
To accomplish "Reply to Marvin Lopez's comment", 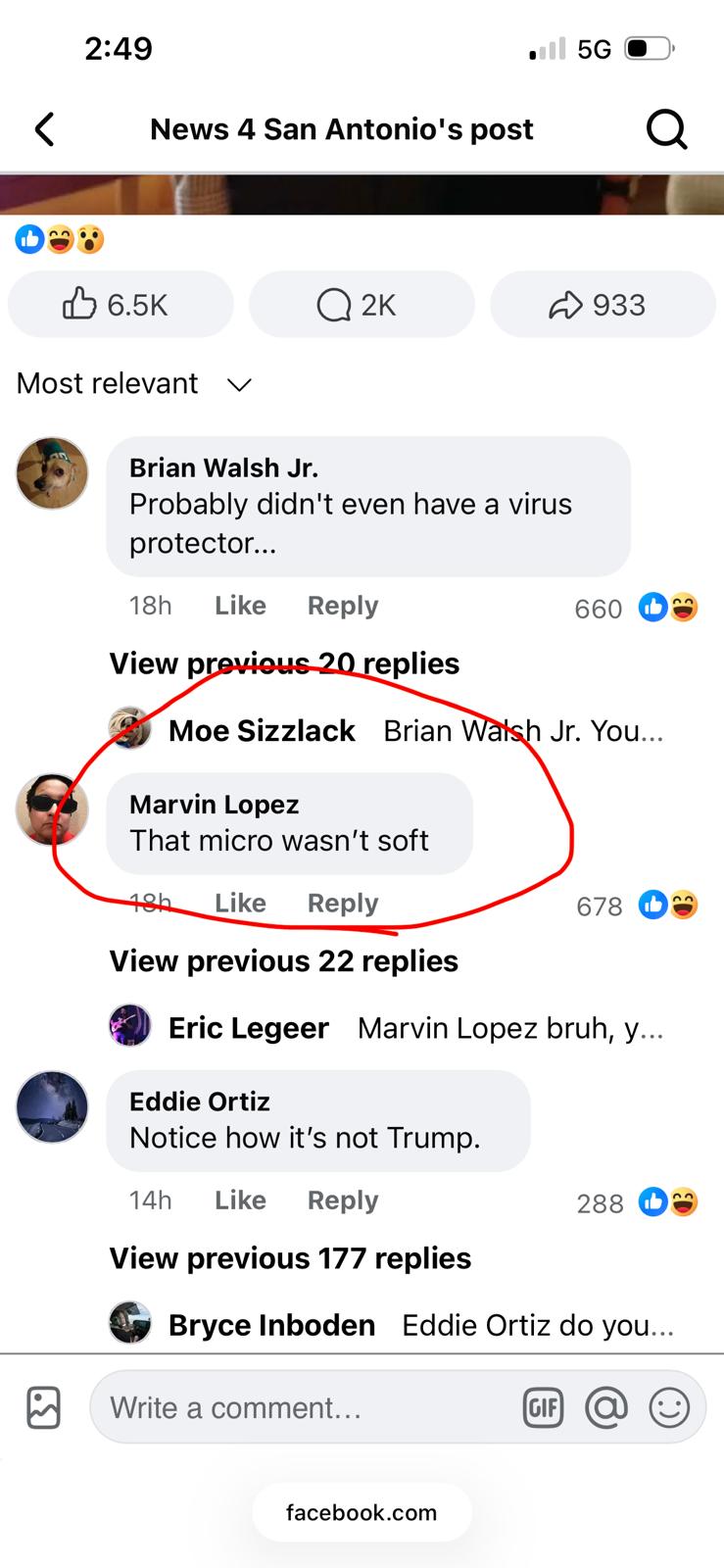I will [342, 903].
